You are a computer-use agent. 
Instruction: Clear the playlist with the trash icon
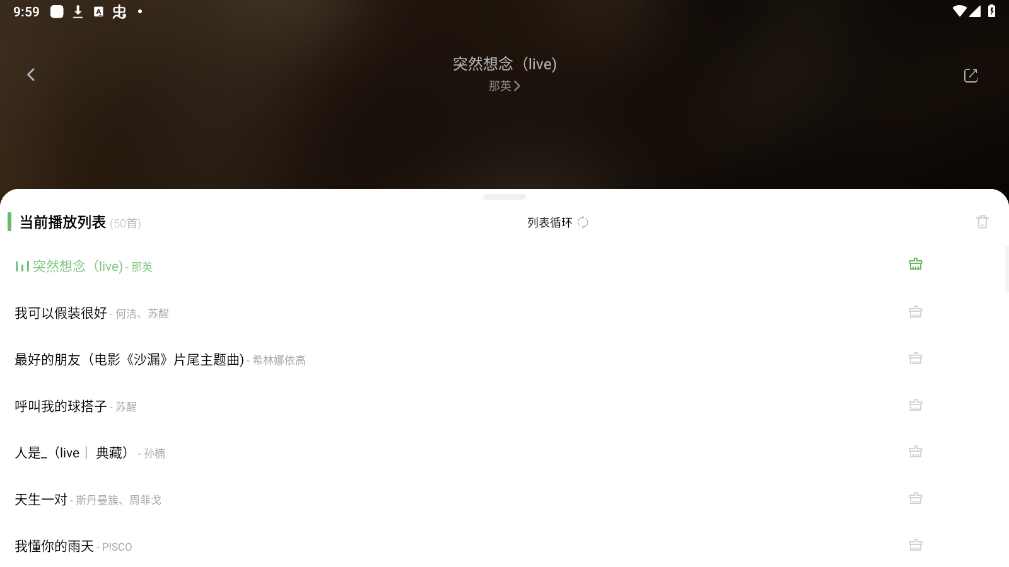coord(982,222)
